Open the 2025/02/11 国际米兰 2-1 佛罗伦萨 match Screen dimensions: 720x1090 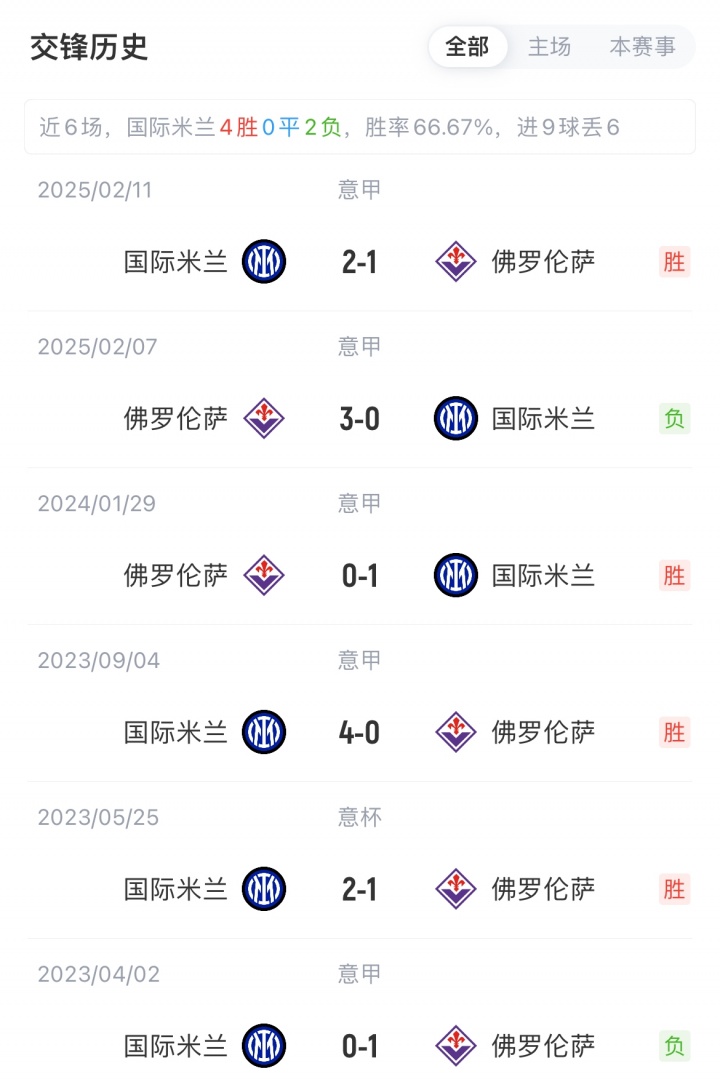pyautogui.click(x=359, y=262)
